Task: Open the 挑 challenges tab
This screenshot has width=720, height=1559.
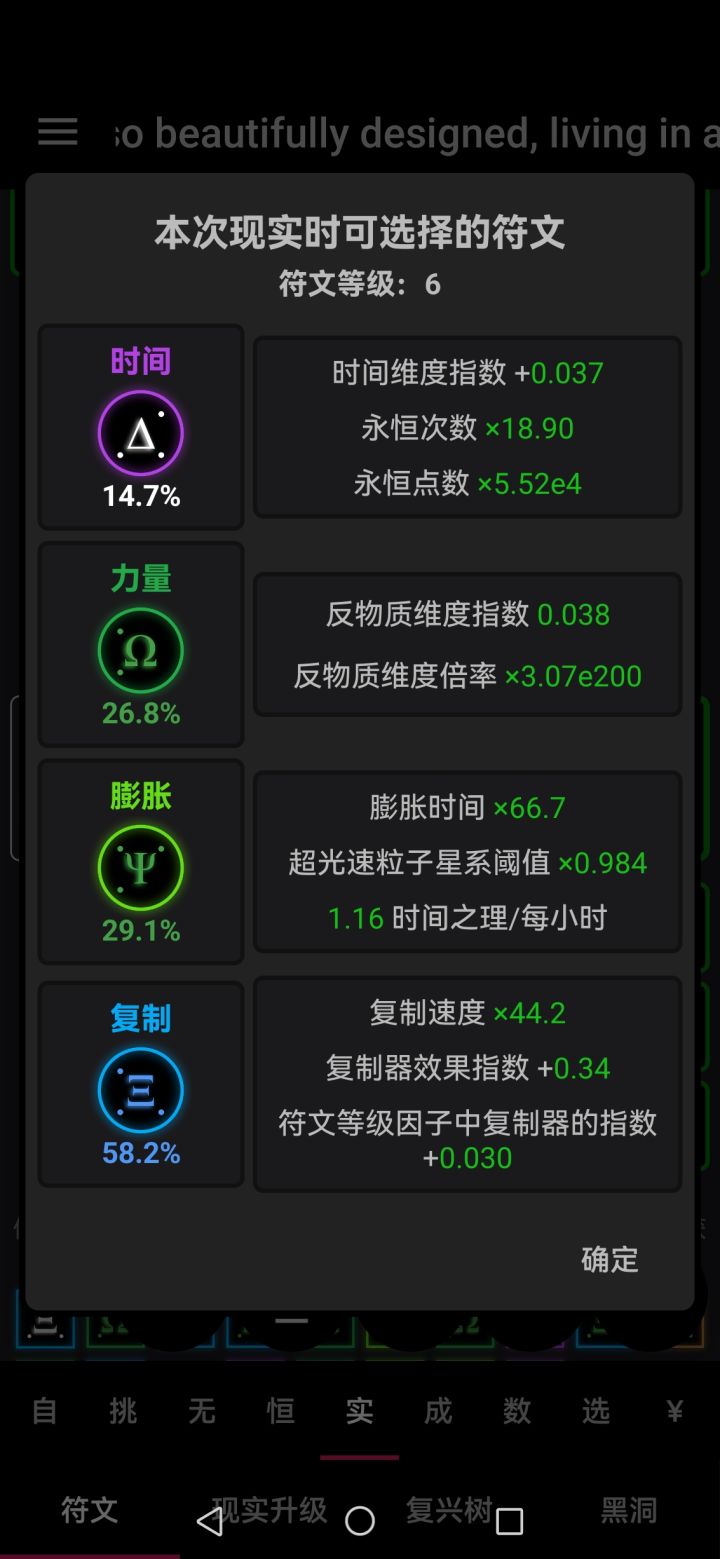Action: [x=123, y=1411]
